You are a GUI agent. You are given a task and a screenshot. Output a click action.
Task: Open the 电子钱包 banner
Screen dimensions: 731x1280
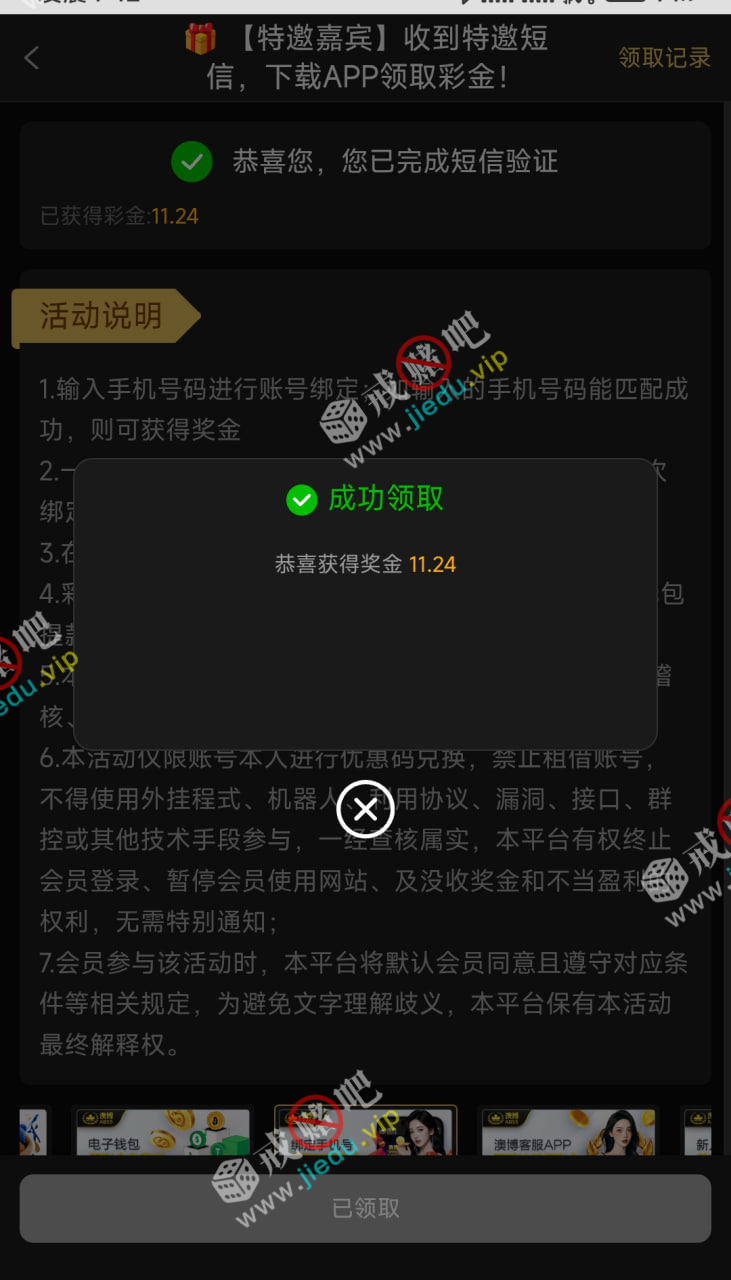click(x=162, y=1130)
